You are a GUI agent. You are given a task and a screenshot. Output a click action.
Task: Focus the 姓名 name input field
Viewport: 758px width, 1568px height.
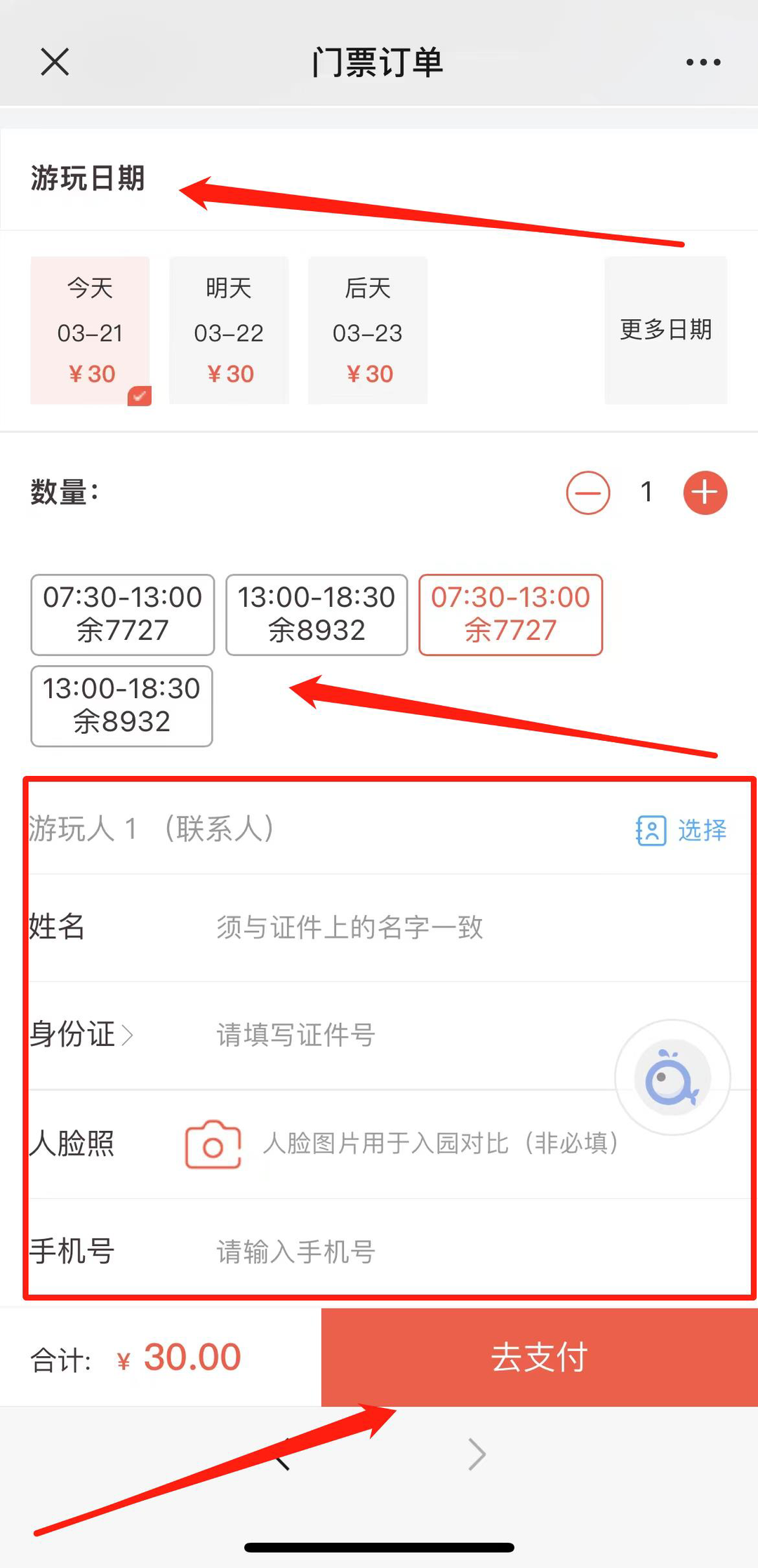tap(421, 927)
